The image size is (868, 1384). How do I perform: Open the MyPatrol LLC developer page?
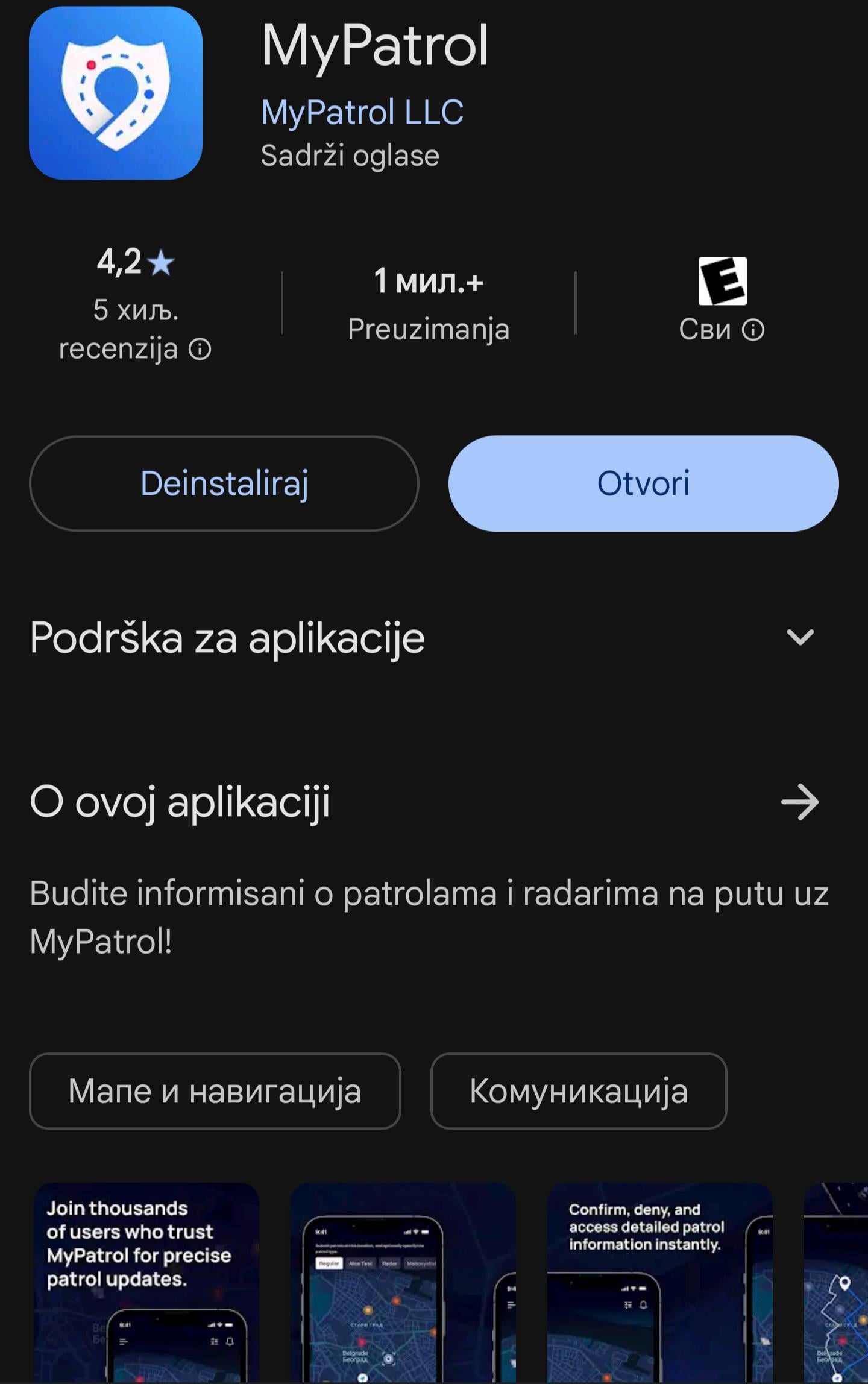tap(362, 112)
